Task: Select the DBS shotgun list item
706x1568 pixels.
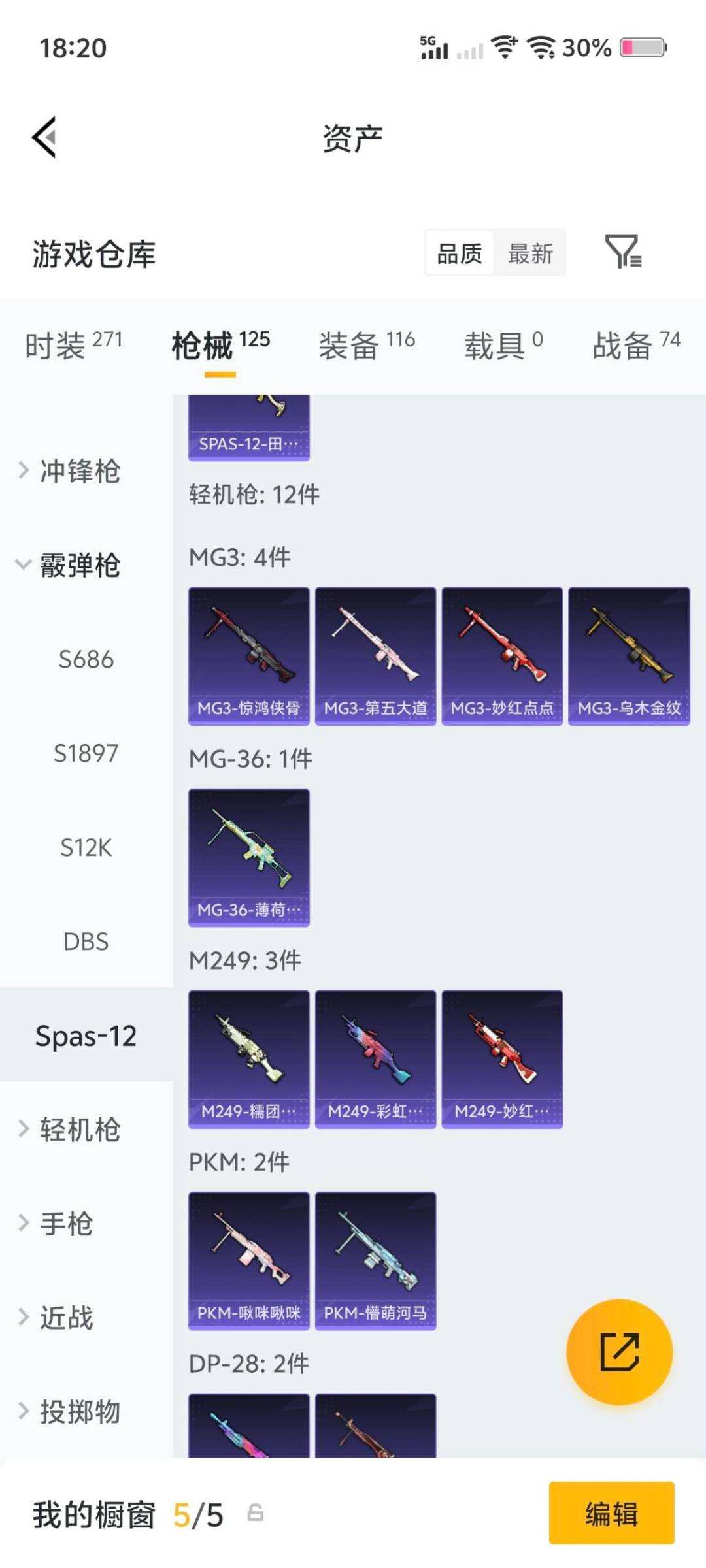Action: coord(85,941)
